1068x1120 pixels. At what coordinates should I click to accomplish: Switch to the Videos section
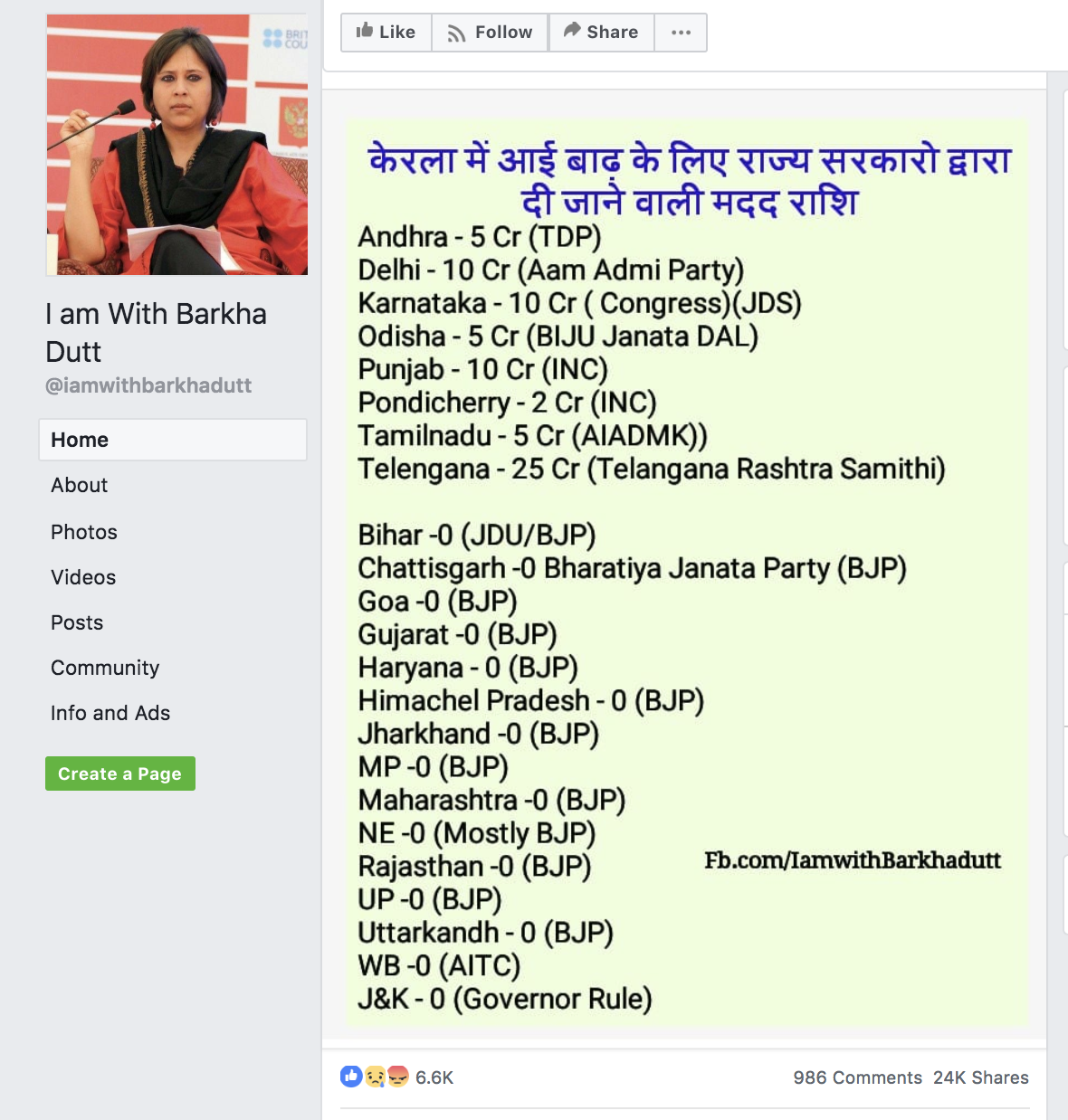click(83, 577)
